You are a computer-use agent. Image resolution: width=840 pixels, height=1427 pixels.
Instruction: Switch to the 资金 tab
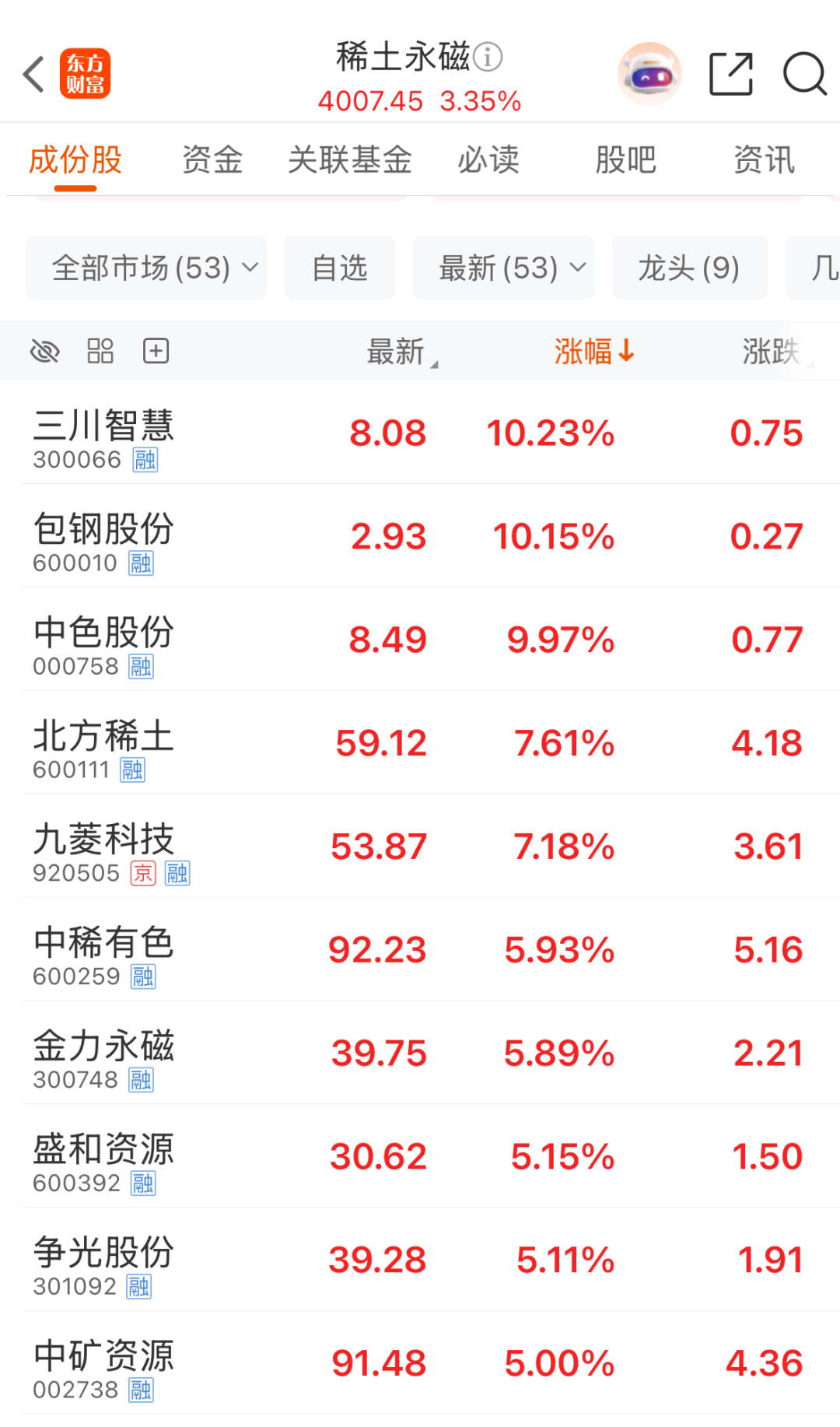(212, 160)
